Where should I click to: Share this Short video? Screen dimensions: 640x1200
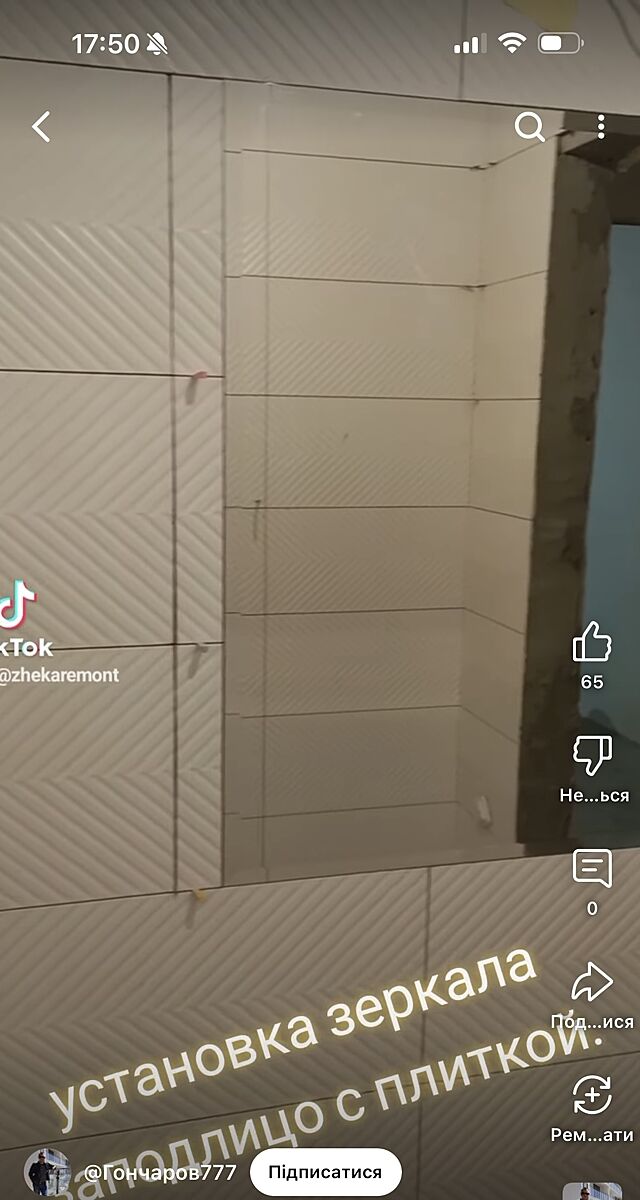tap(592, 983)
